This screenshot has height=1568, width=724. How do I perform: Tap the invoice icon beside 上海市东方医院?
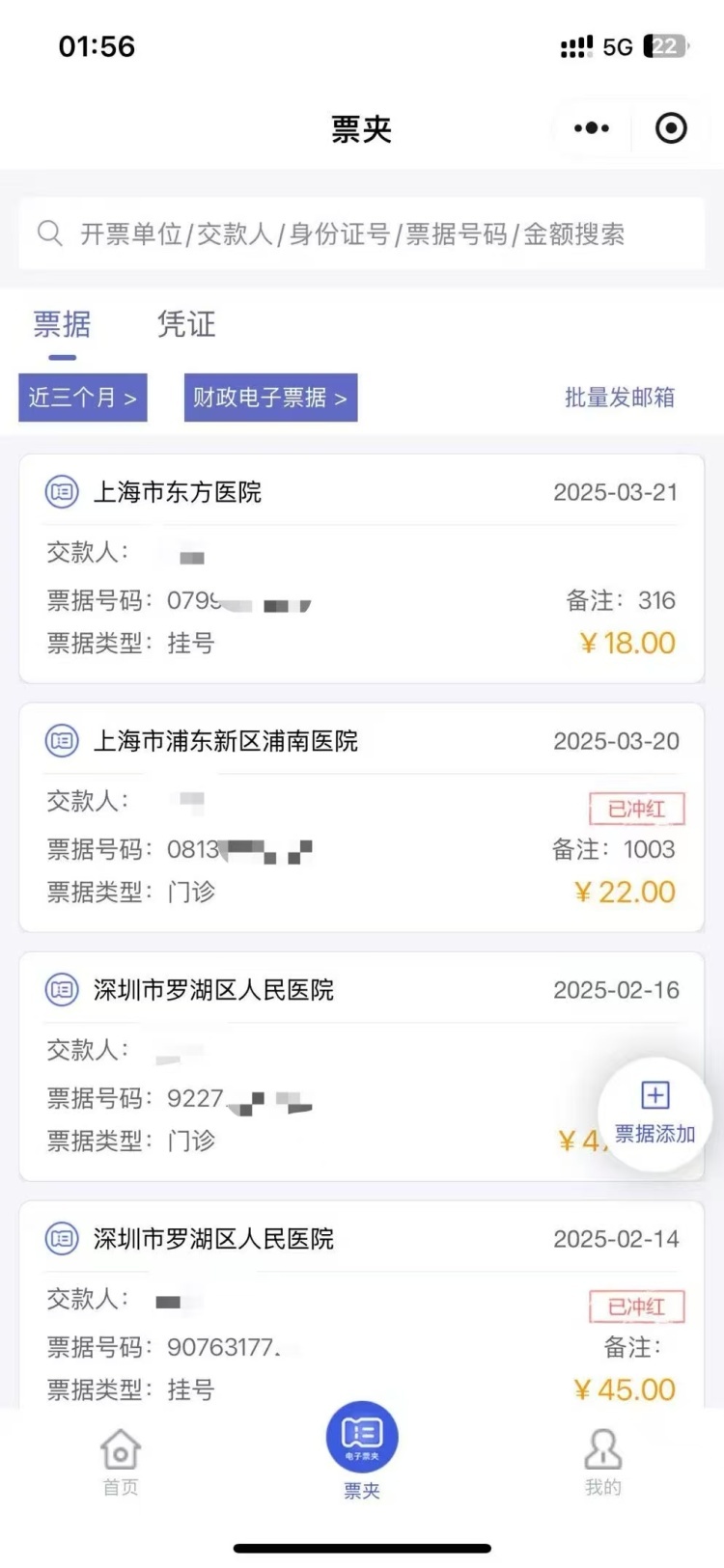click(61, 492)
